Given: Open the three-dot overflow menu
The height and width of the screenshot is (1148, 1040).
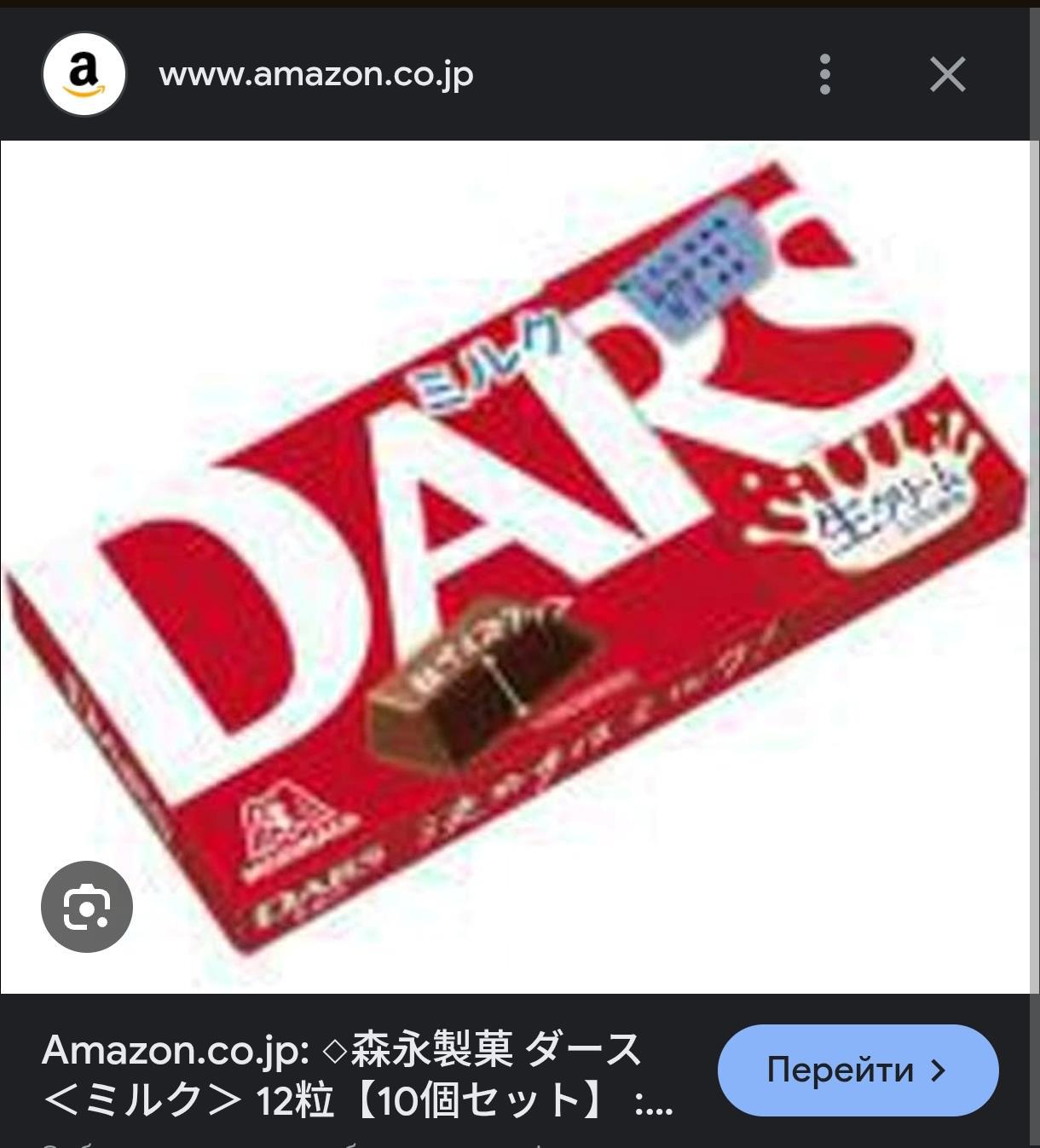Looking at the screenshot, I should point(824,75).
